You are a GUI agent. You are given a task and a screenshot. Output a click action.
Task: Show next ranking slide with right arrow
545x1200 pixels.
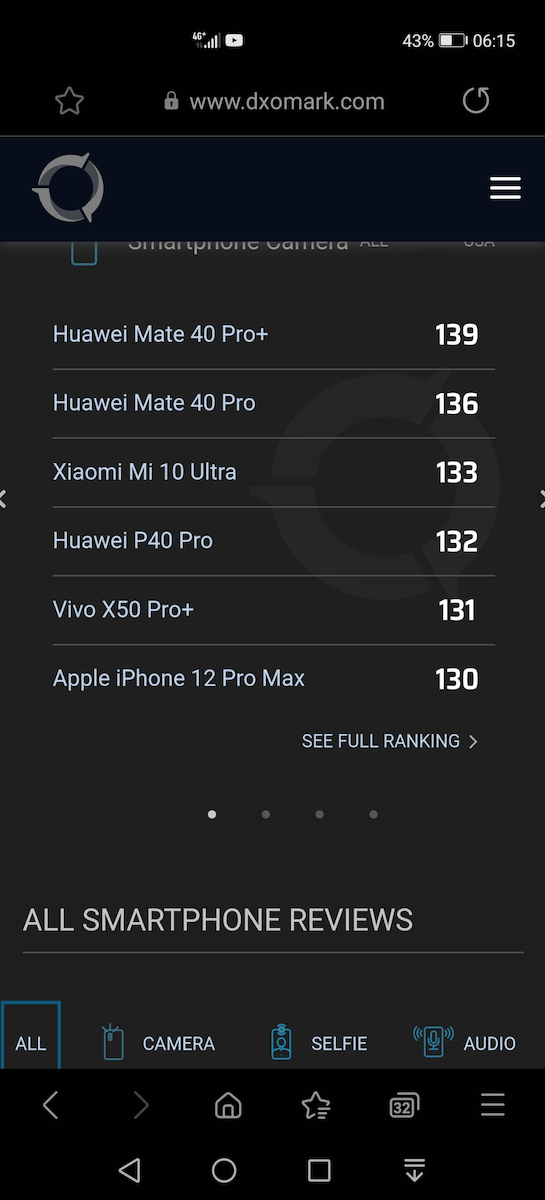click(541, 498)
